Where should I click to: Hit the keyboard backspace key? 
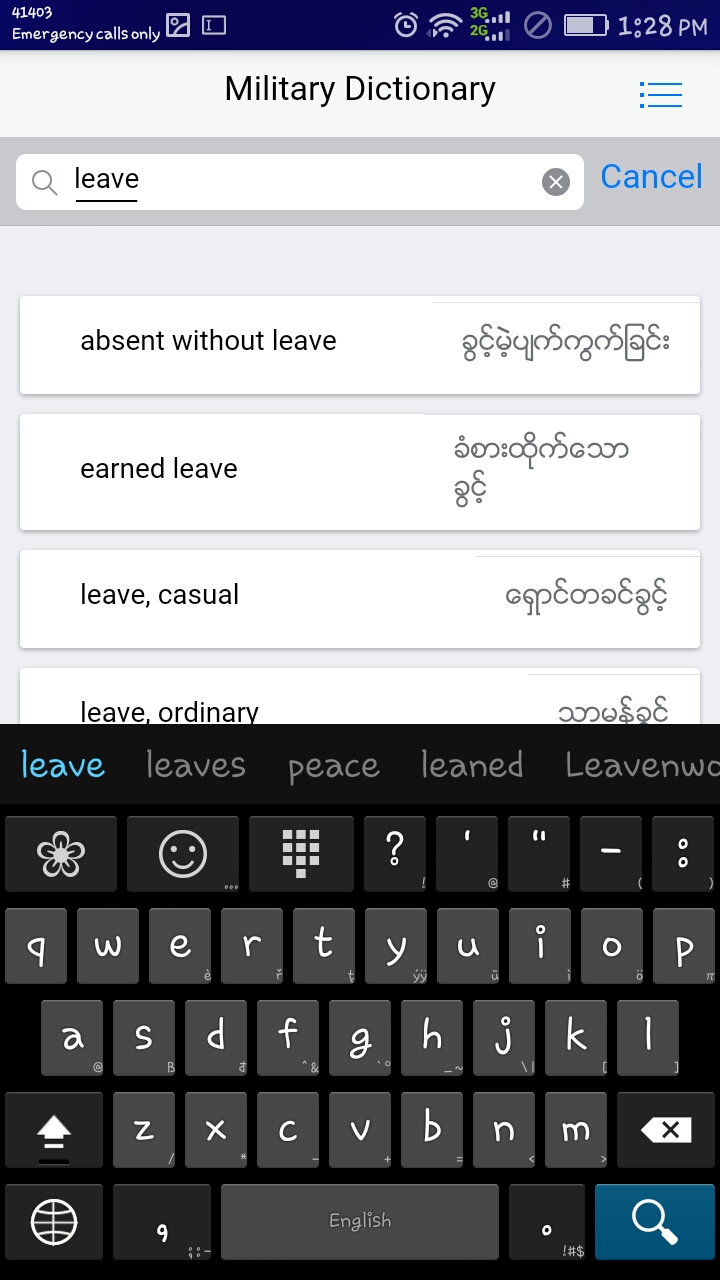click(666, 1130)
